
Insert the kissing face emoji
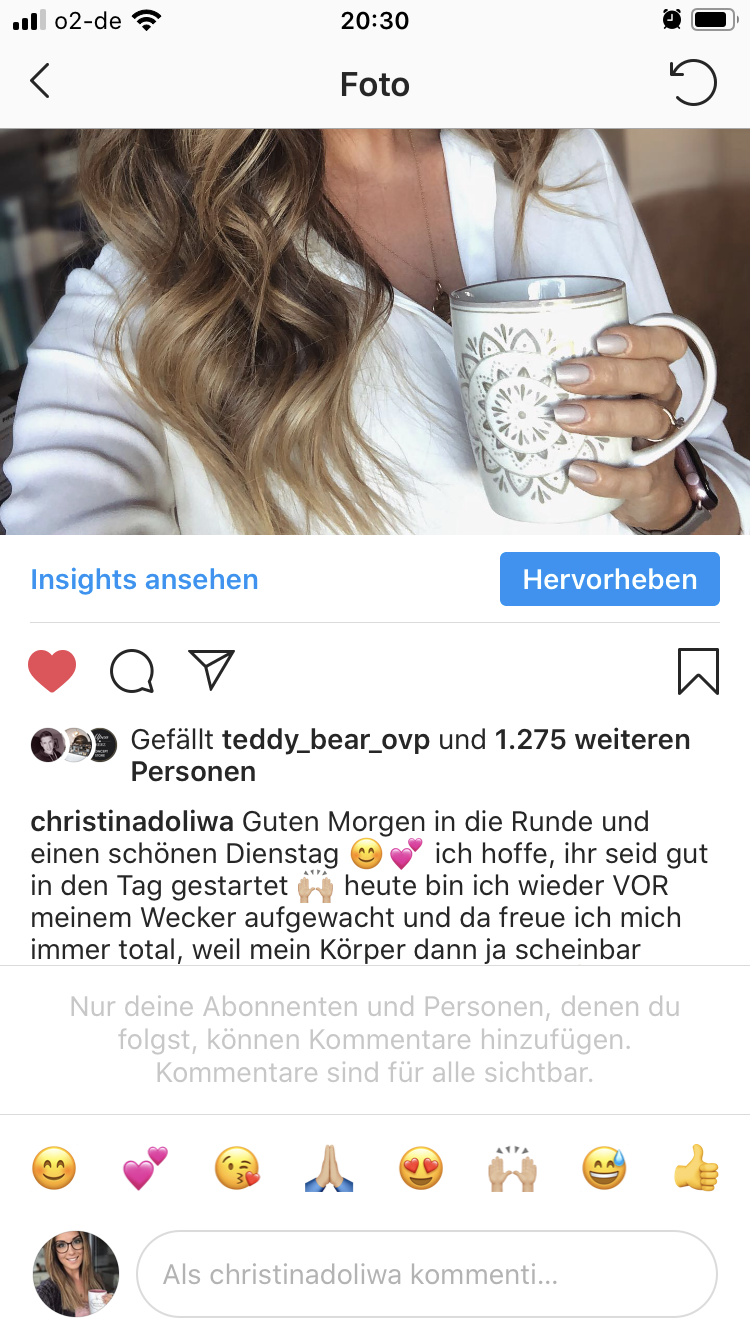coord(237,1169)
